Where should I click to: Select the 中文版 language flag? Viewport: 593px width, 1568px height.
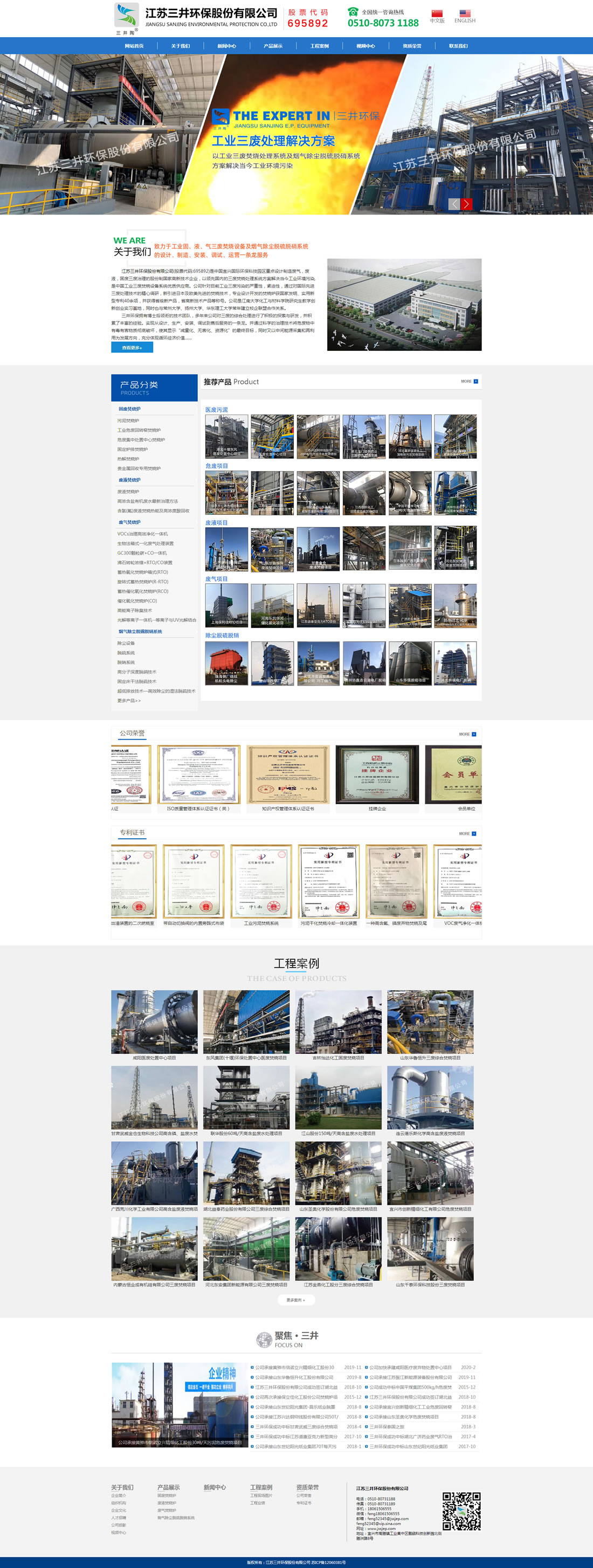pos(437,16)
